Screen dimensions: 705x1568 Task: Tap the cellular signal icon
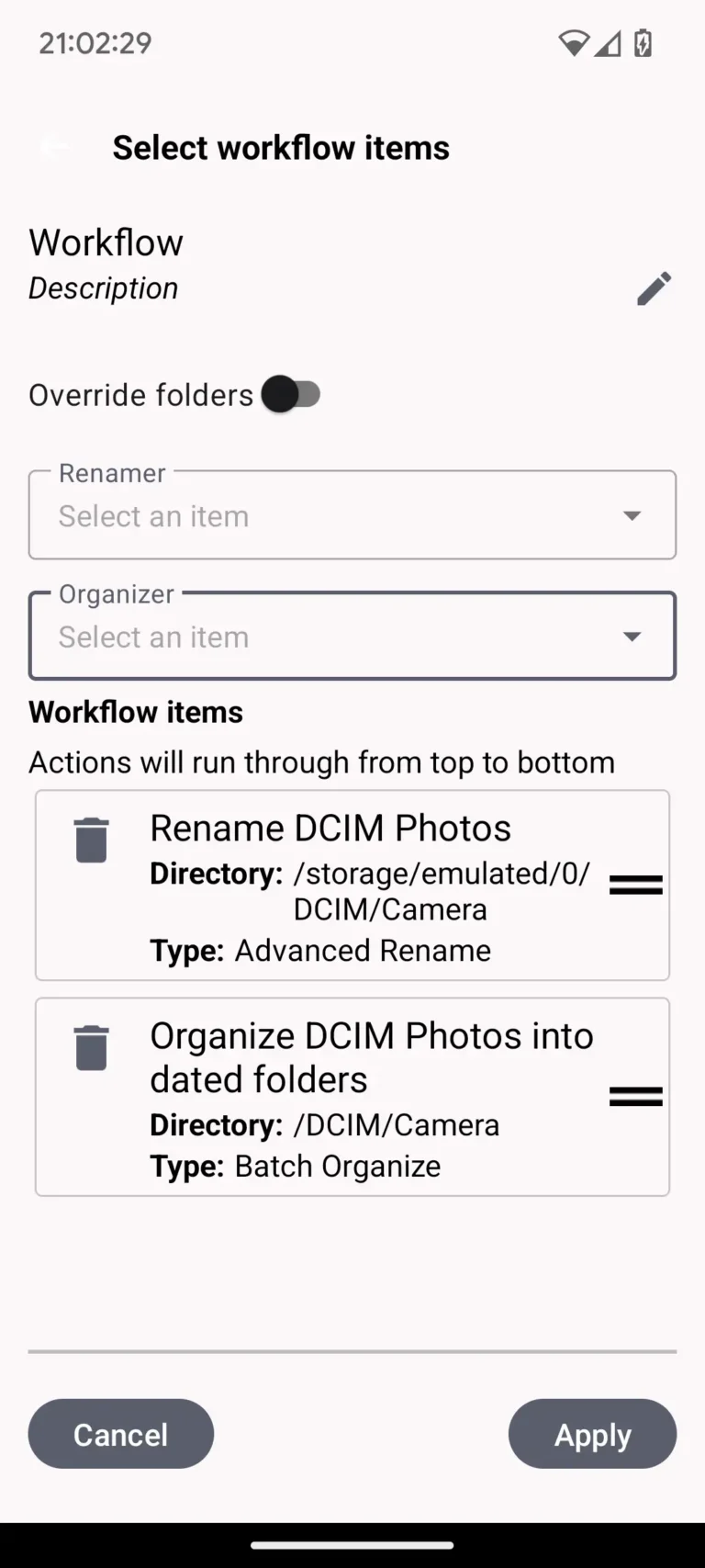[608, 42]
